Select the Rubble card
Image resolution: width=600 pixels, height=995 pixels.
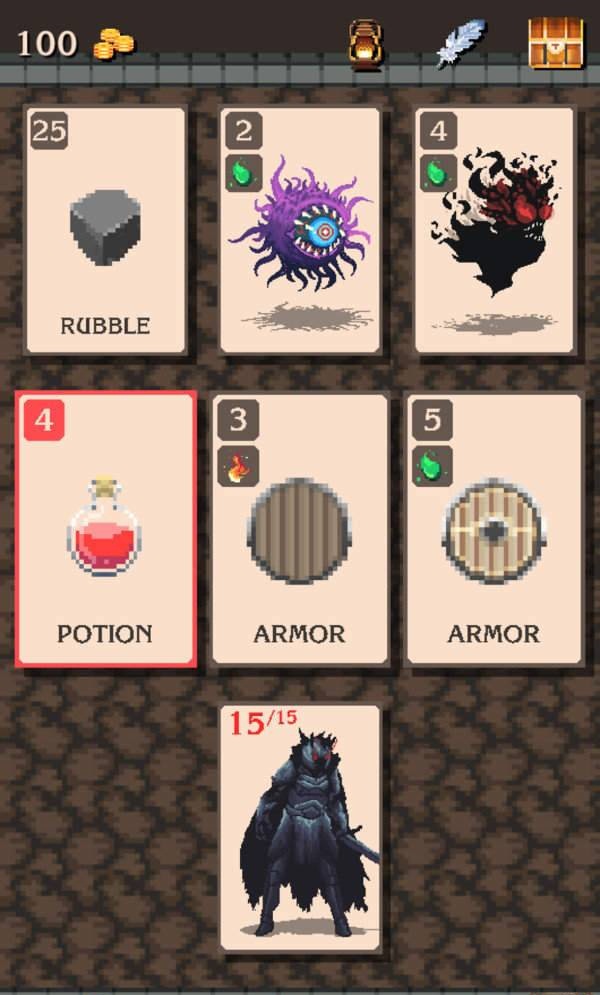point(105,230)
